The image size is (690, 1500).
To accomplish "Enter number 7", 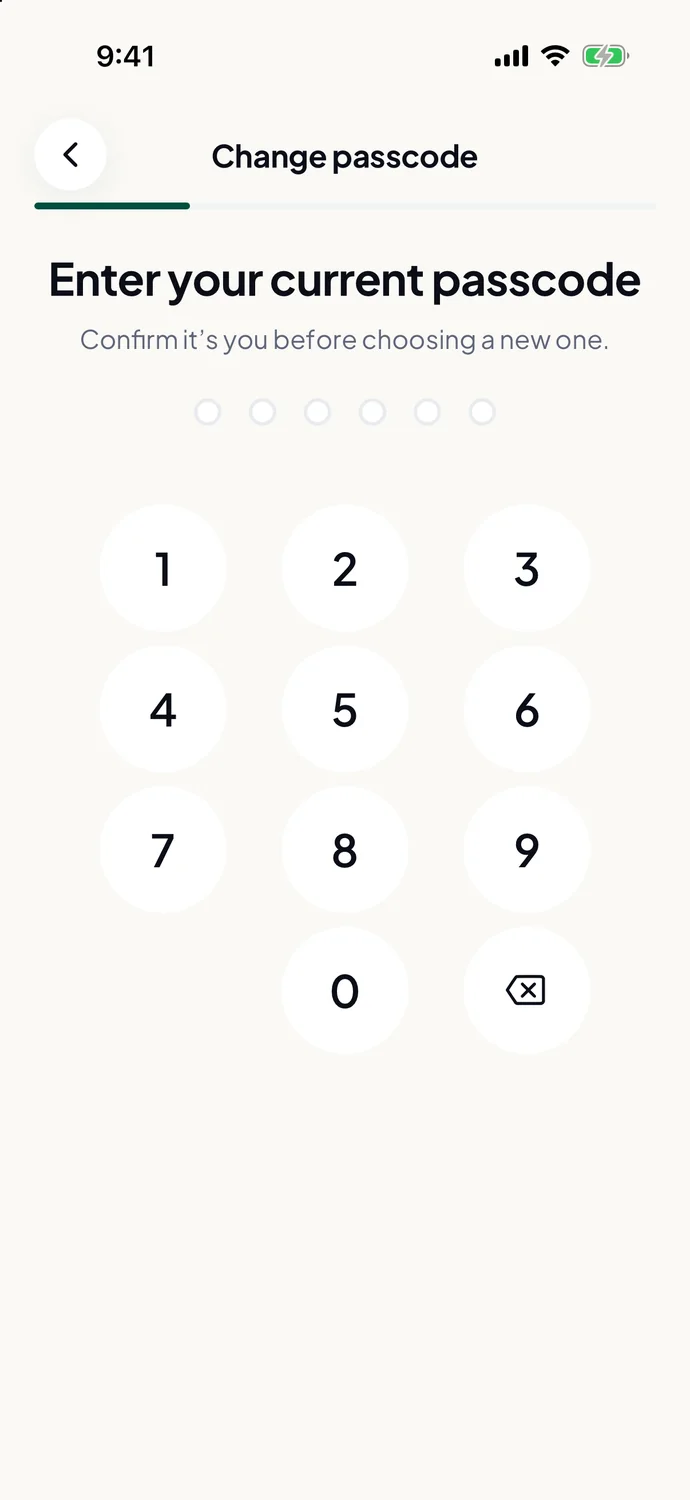I will tap(163, 850).
